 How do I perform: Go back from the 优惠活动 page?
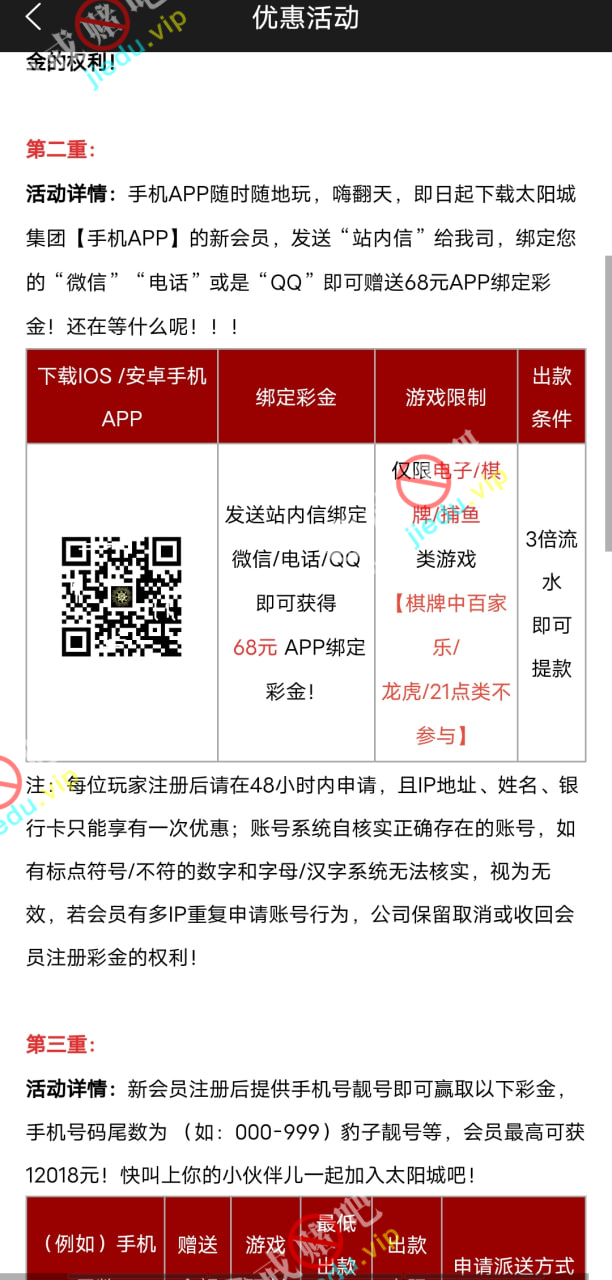pos(34,18)
